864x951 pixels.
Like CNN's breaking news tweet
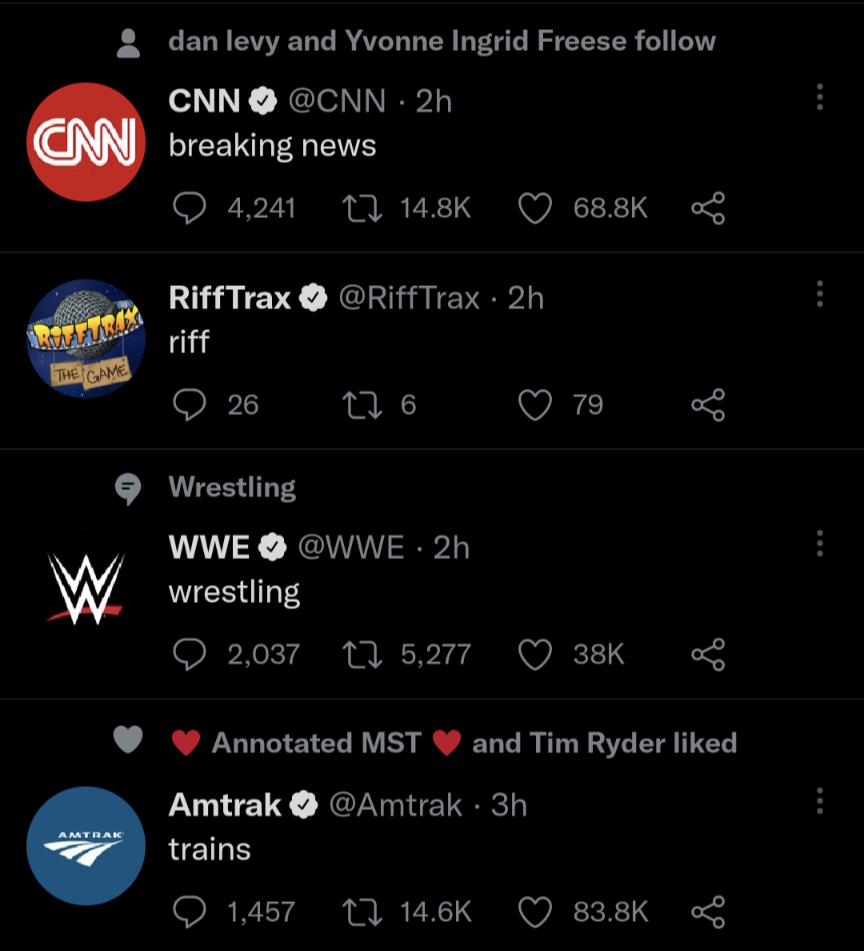coord(536,208)
